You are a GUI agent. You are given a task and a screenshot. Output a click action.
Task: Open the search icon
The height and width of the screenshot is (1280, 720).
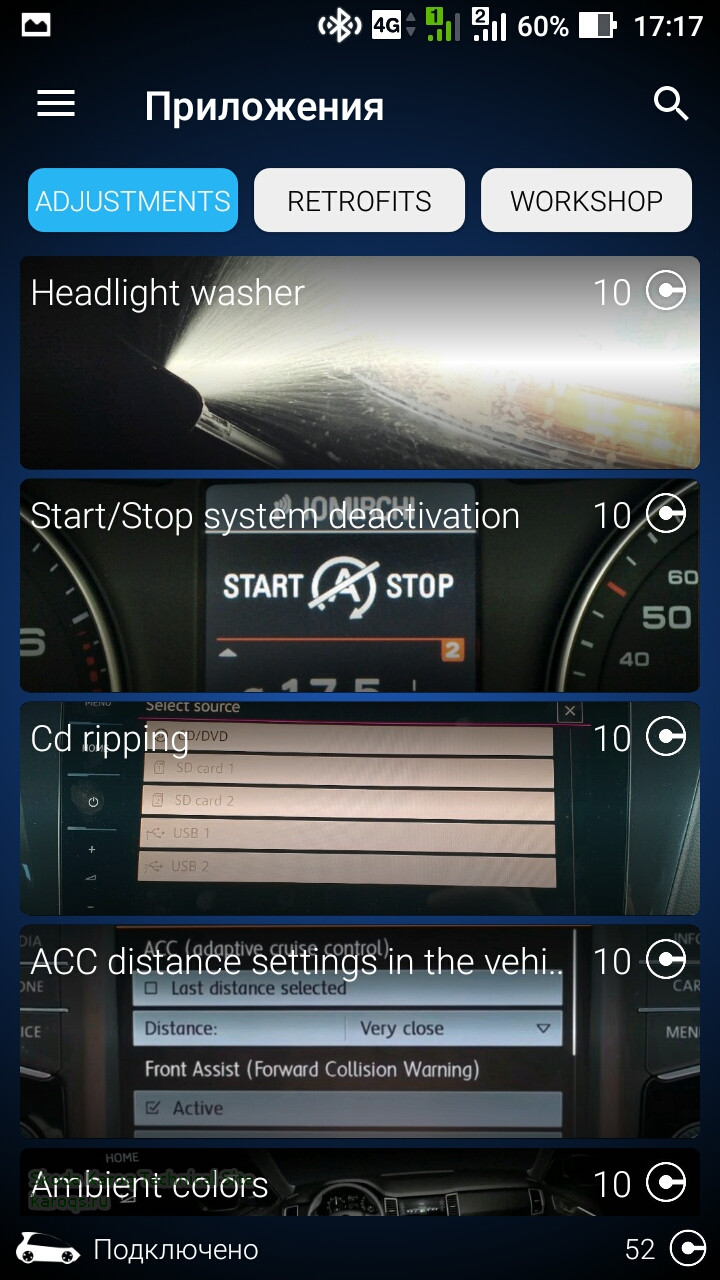coord(671,104)
